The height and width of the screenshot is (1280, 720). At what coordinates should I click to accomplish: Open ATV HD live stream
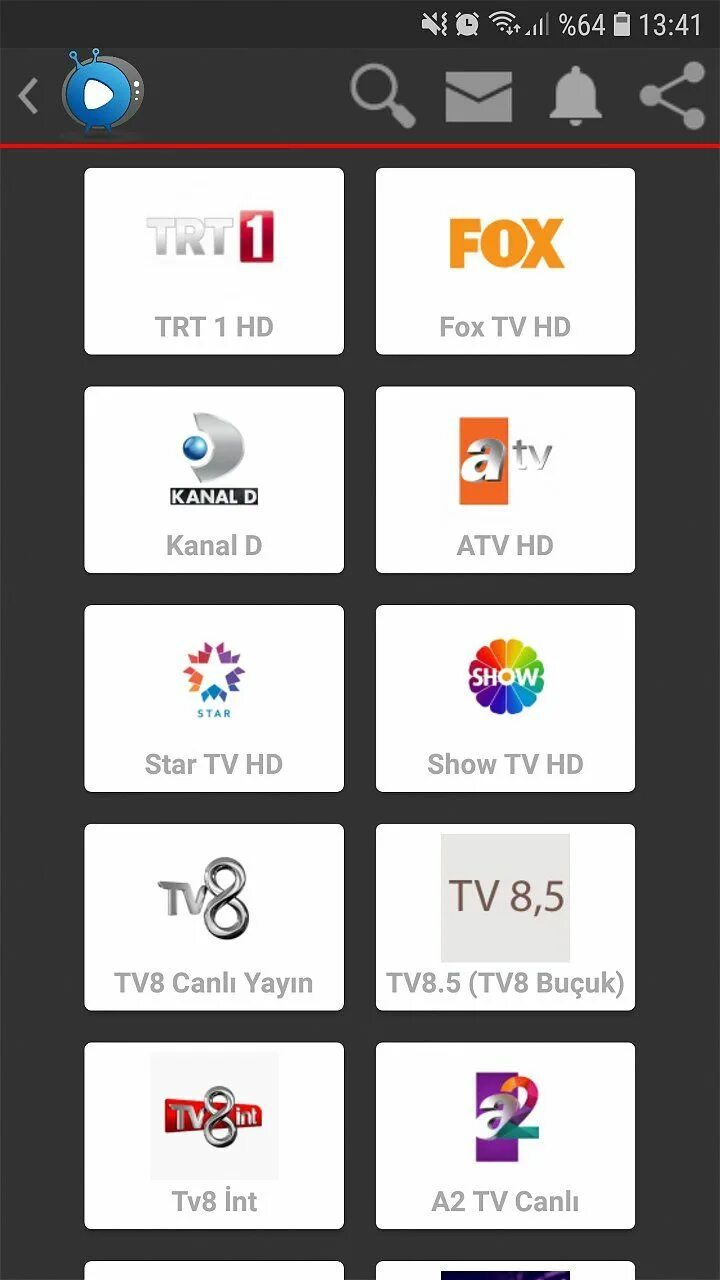pos(505,480)
